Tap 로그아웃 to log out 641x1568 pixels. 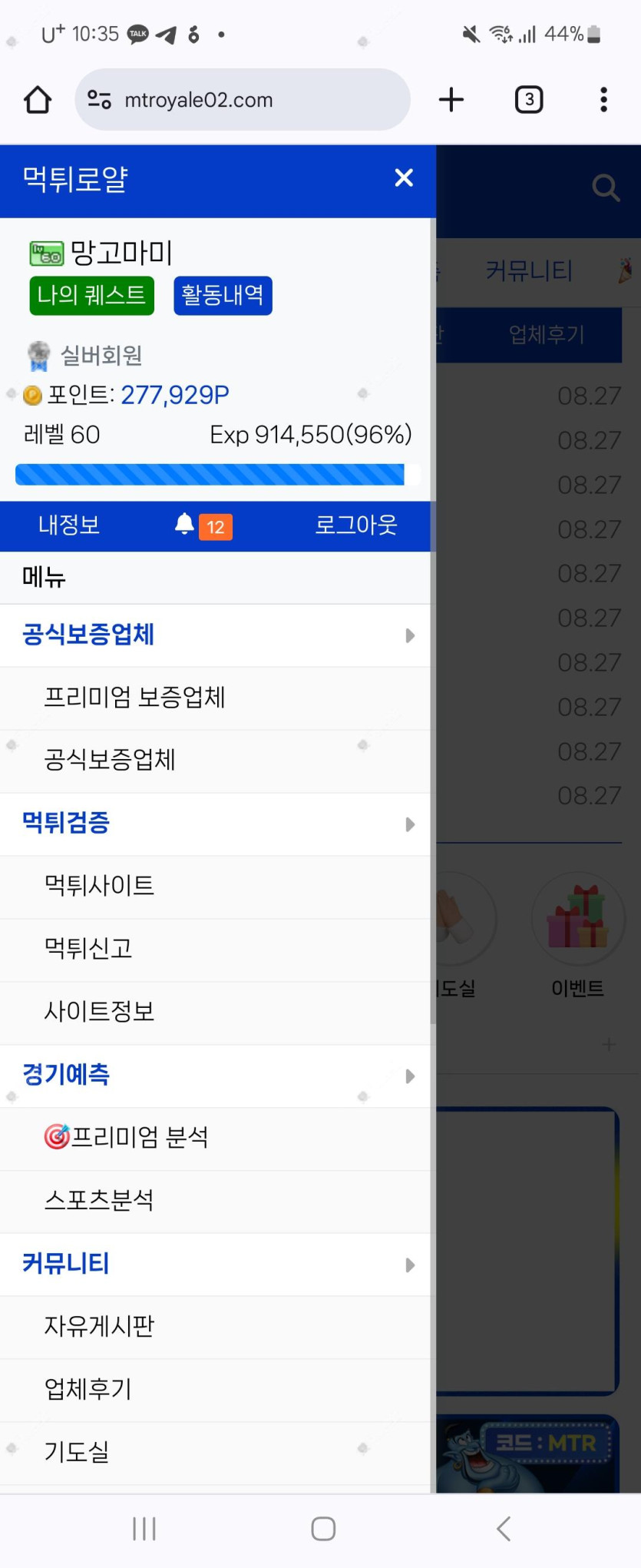point(355,525)
